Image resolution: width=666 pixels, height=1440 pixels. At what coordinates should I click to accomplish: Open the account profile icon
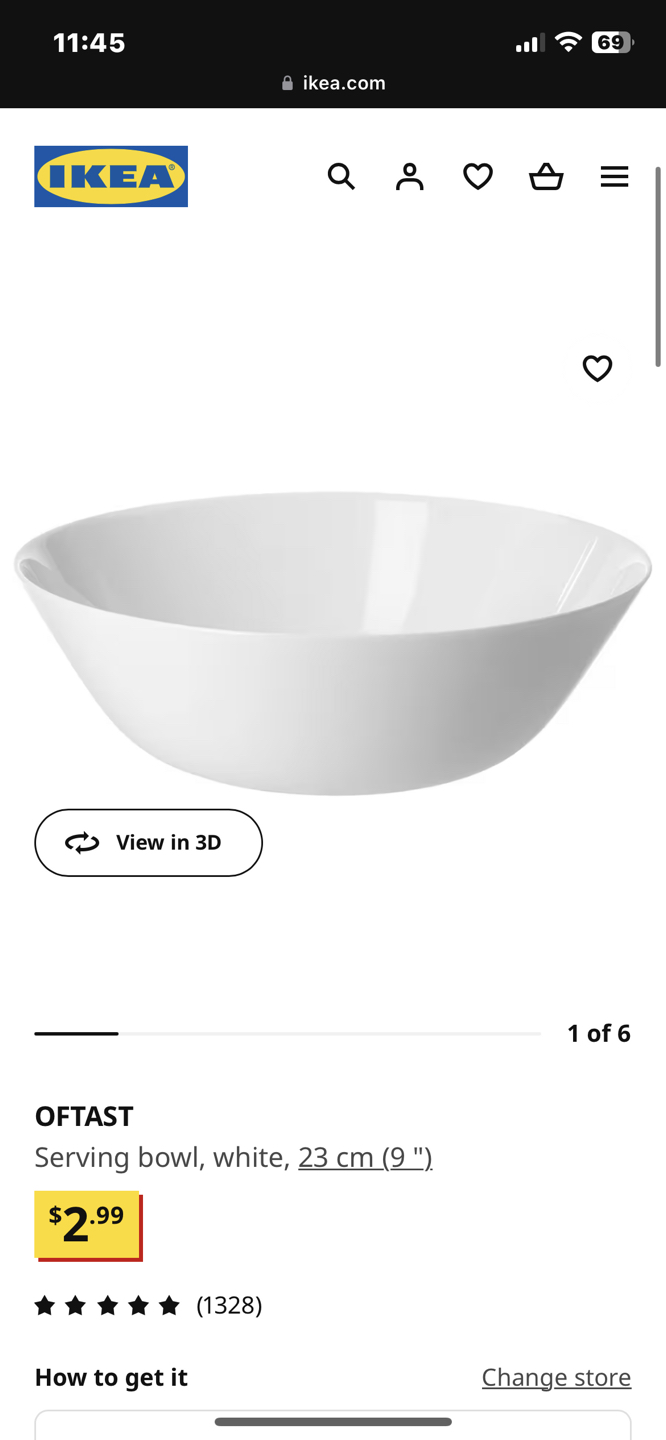pos(409,177)
